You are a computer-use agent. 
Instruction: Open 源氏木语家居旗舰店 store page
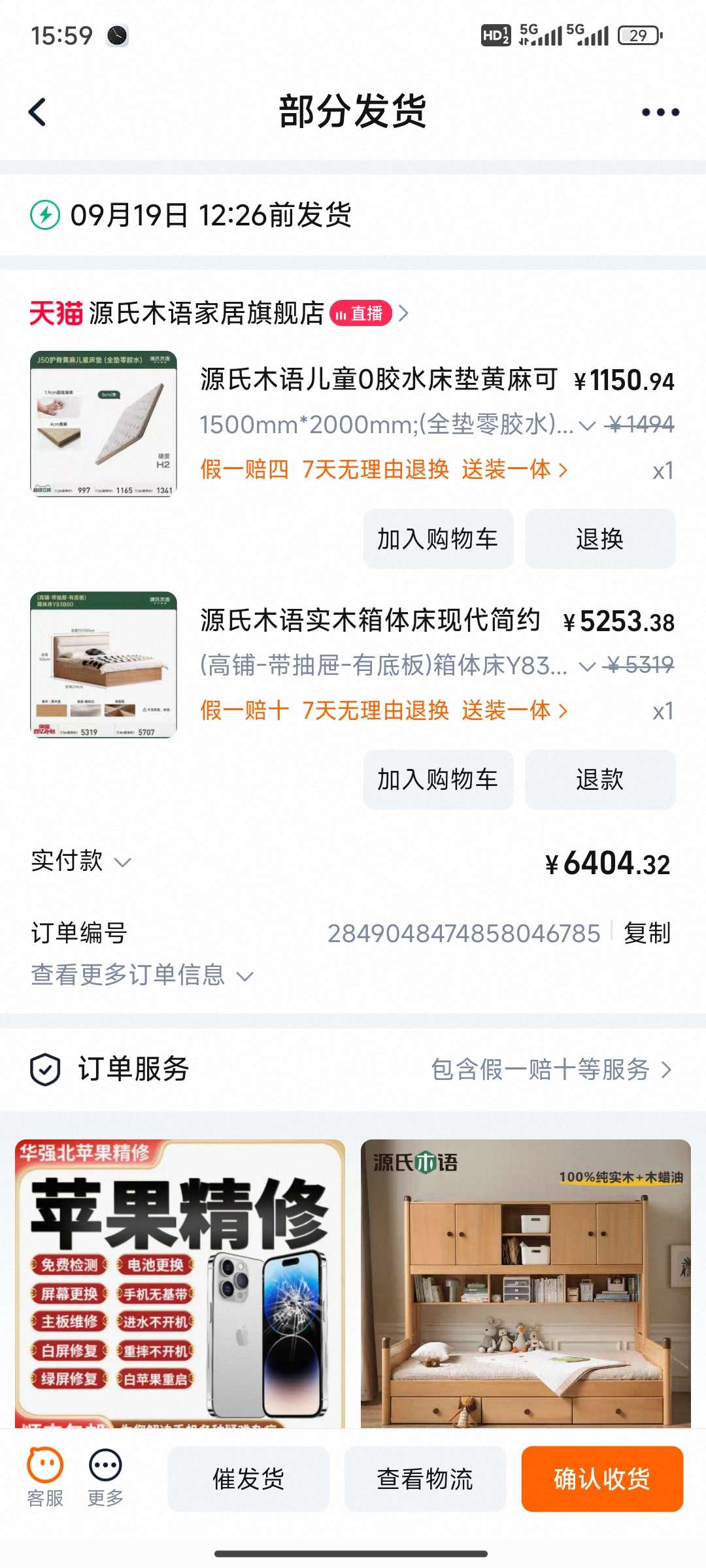tap(207, 314)
